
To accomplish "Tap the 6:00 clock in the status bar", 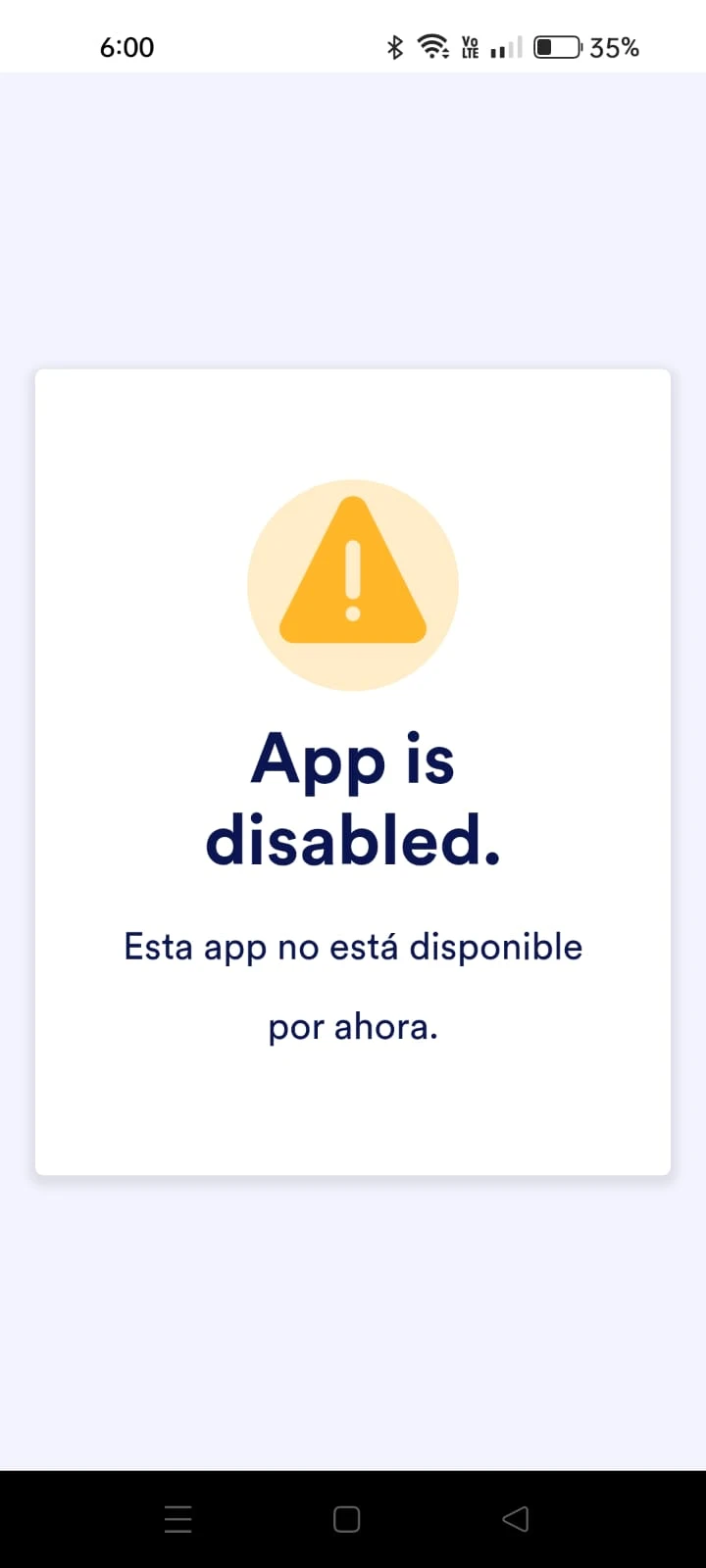I will (x=126, y=46).
